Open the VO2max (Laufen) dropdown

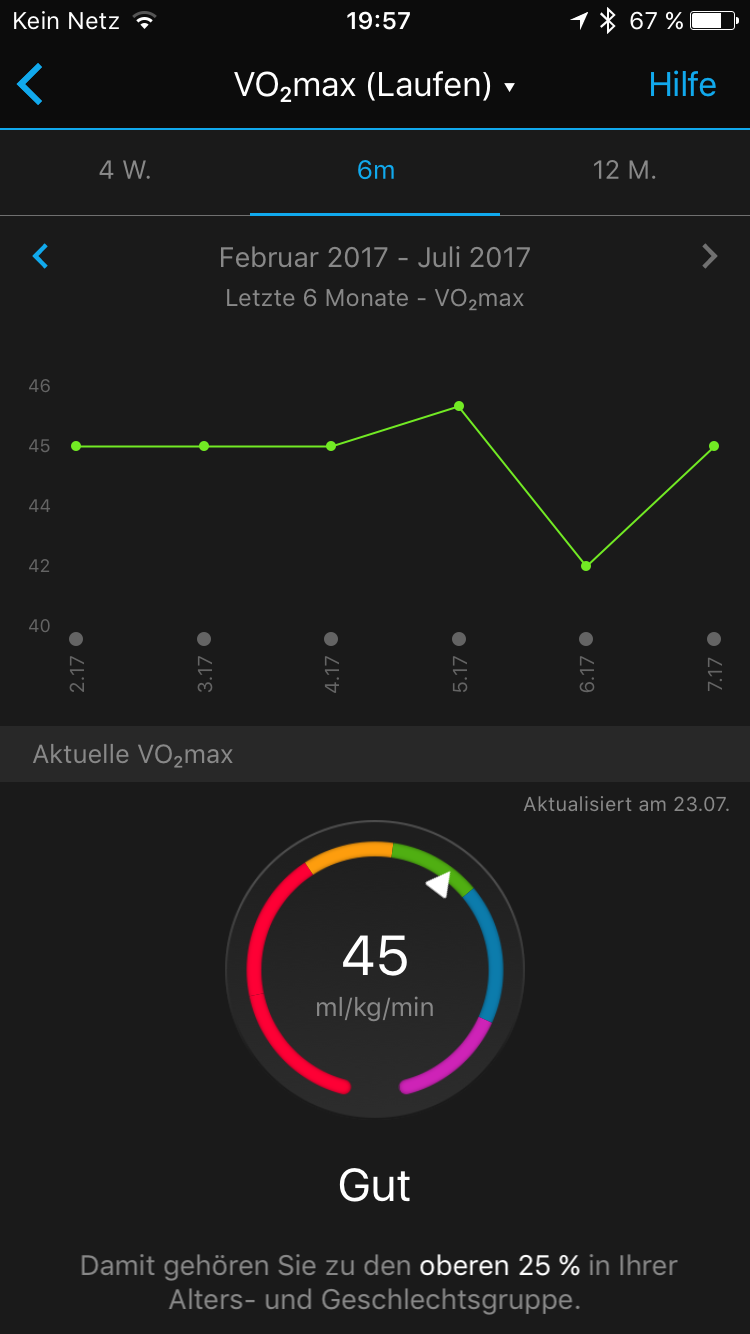375,85
